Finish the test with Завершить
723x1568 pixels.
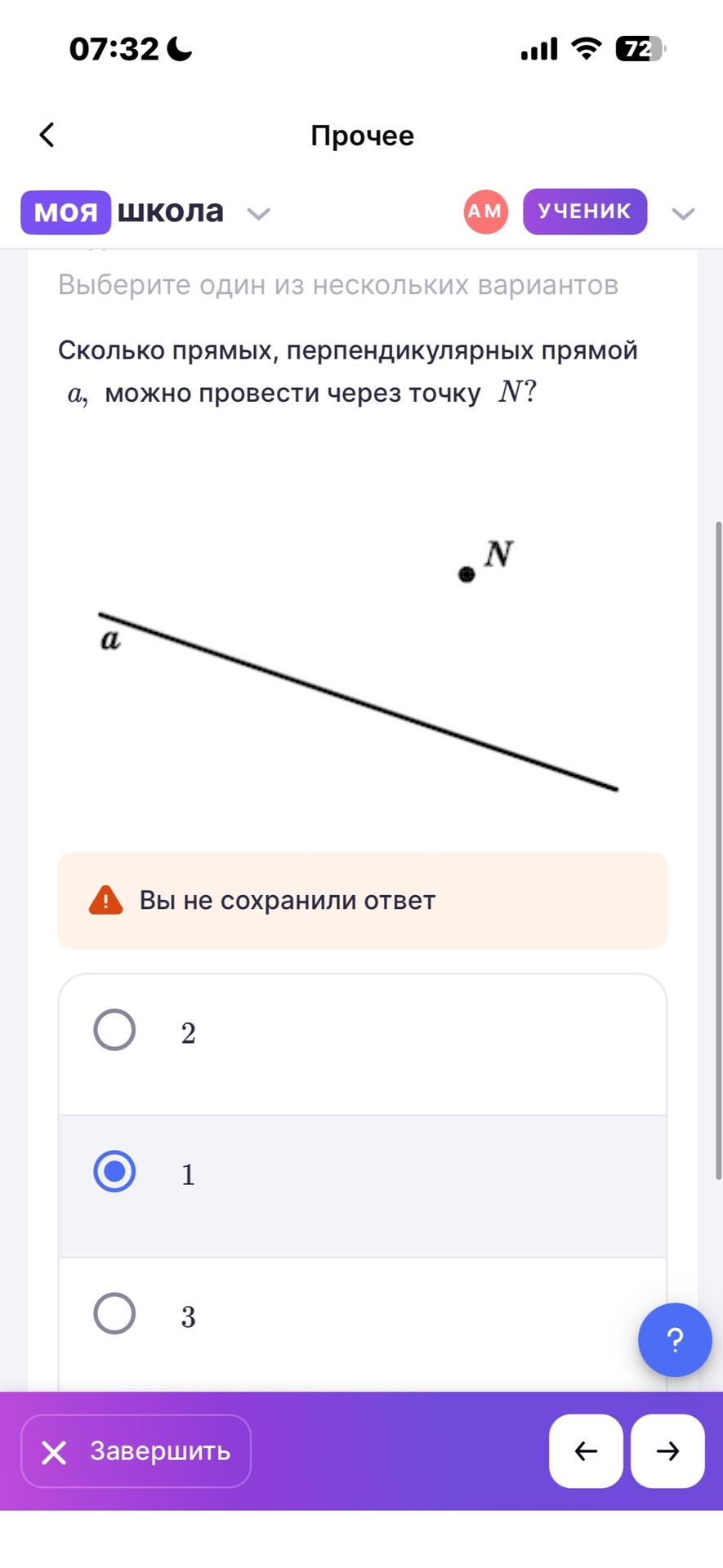pos(136,1451)
